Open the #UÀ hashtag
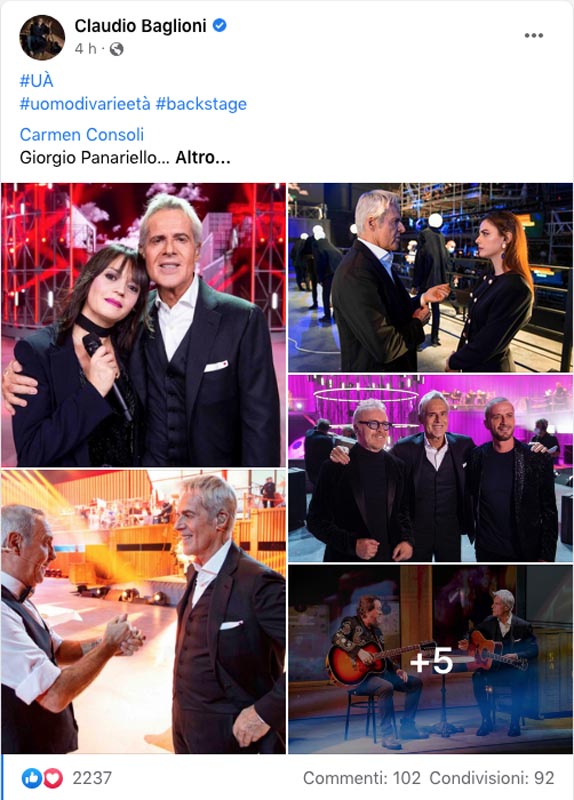This screenshot has height=800, width=574. (36, 81)
